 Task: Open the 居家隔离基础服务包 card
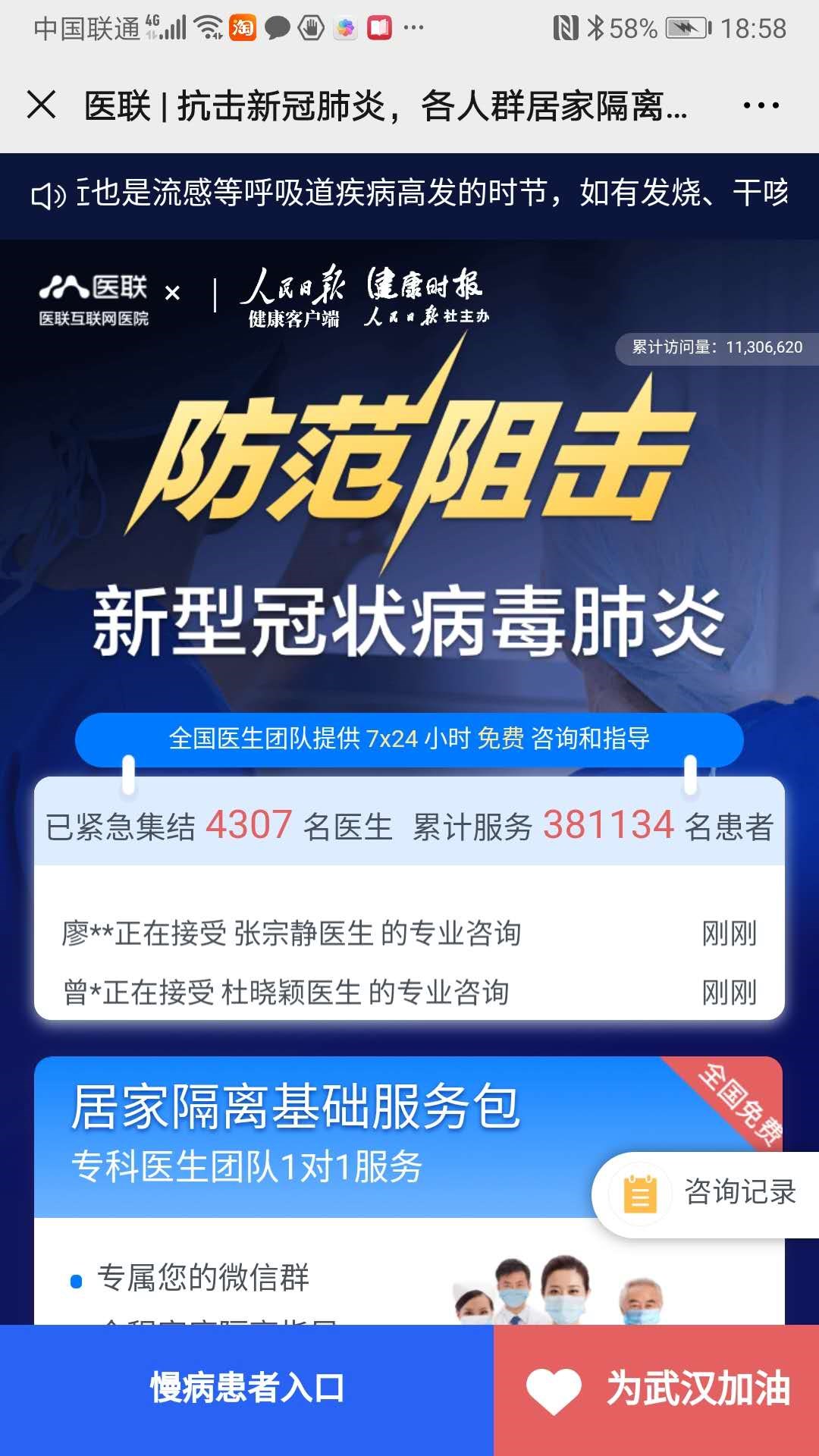pyautogui.click(x=408, y=1191)
